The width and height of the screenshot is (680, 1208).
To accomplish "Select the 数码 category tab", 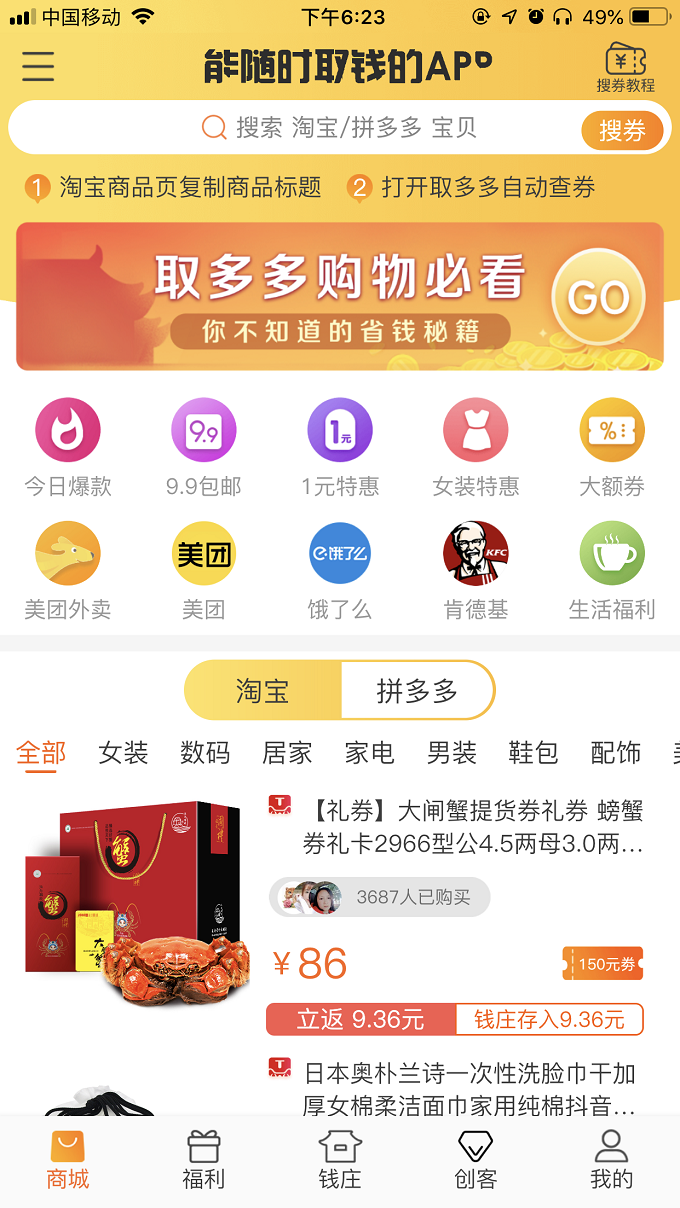I will tap(205, 753).
